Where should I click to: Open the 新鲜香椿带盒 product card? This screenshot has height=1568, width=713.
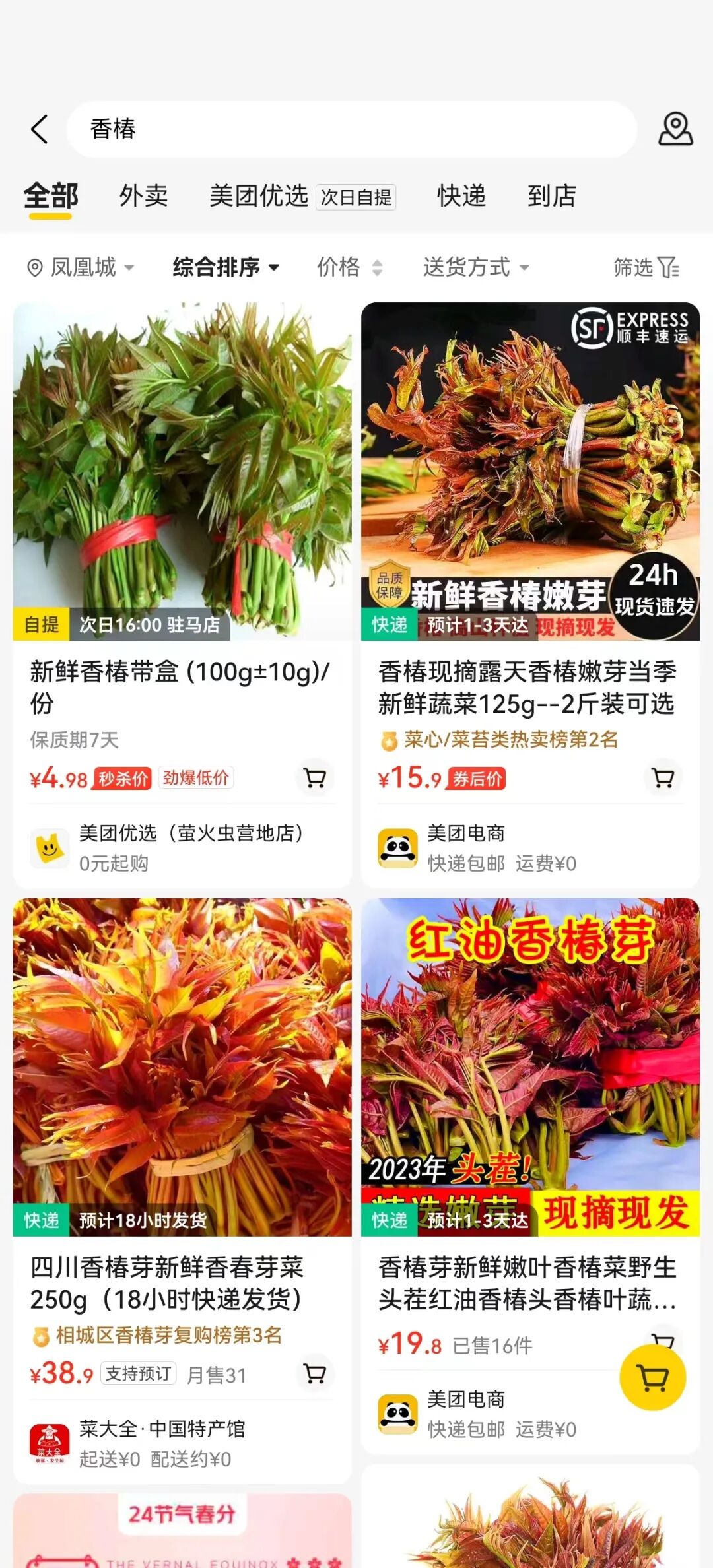tap(182, 686)
